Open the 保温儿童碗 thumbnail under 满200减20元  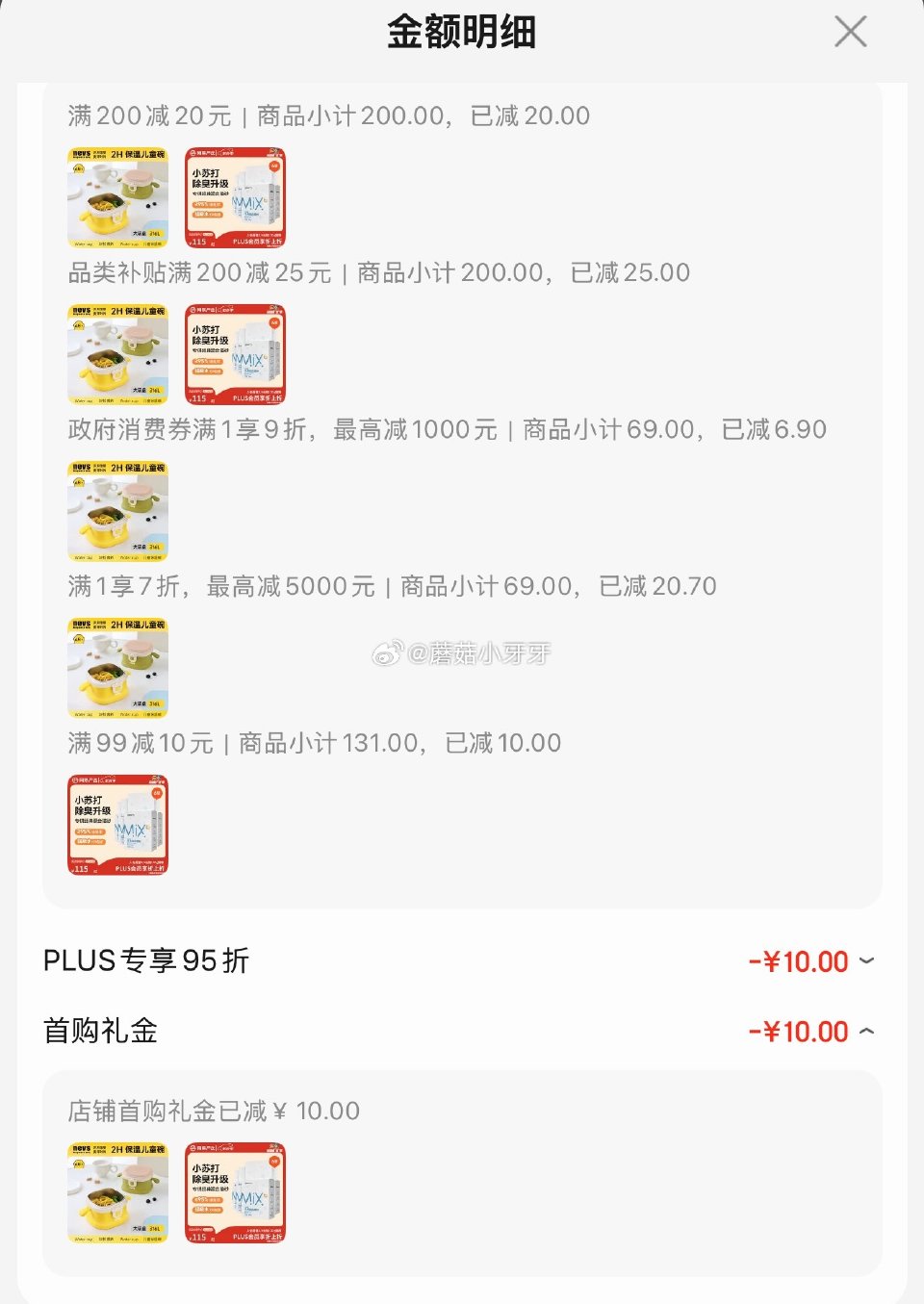pyautogui.click(x=116, y=197)
